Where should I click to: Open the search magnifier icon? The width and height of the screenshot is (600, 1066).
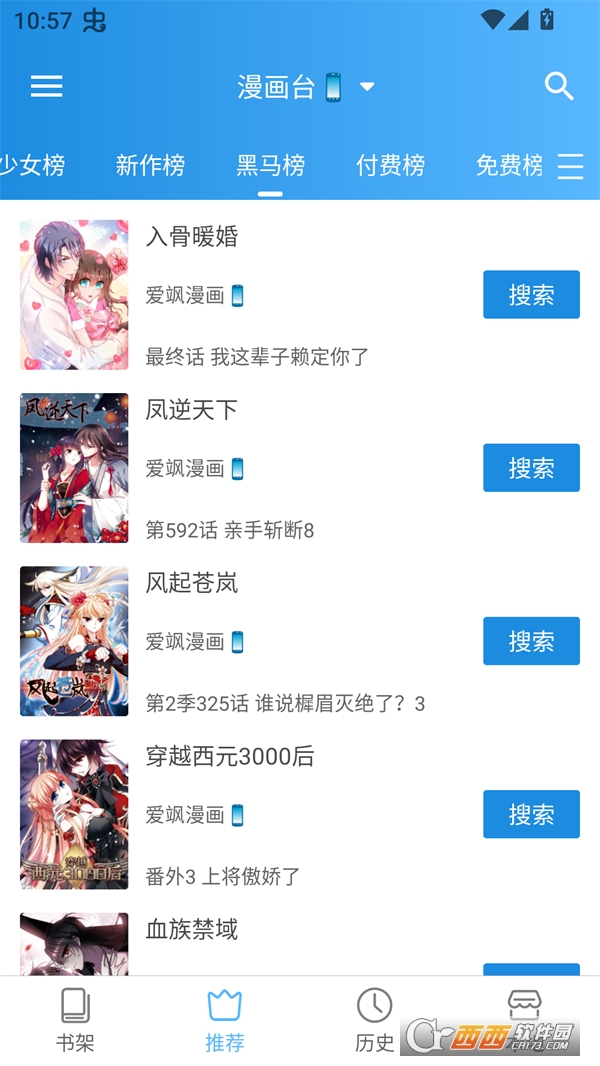pos(559,87)
